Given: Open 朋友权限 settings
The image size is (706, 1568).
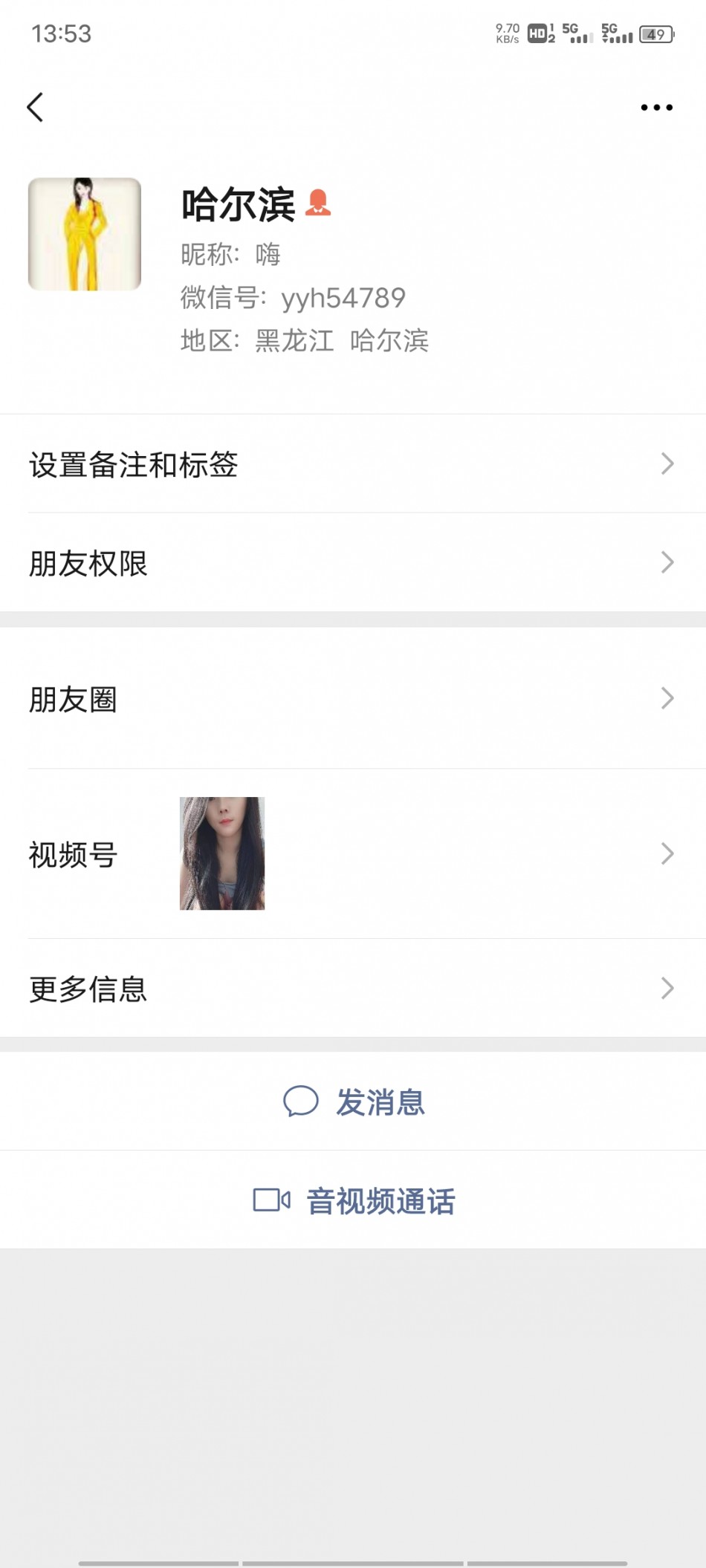Looking at the screenshot, I should [353, 563].
